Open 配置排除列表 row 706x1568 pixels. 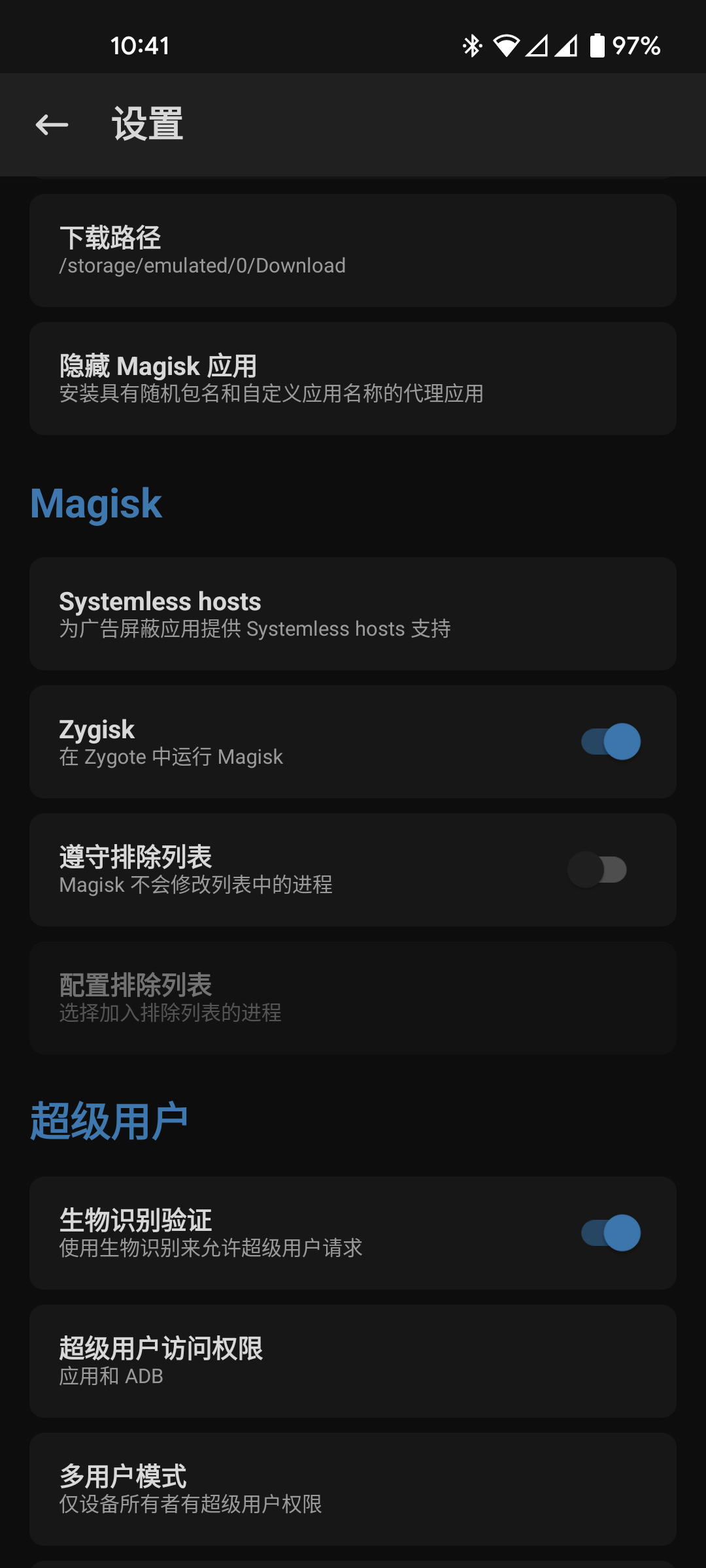353,998
